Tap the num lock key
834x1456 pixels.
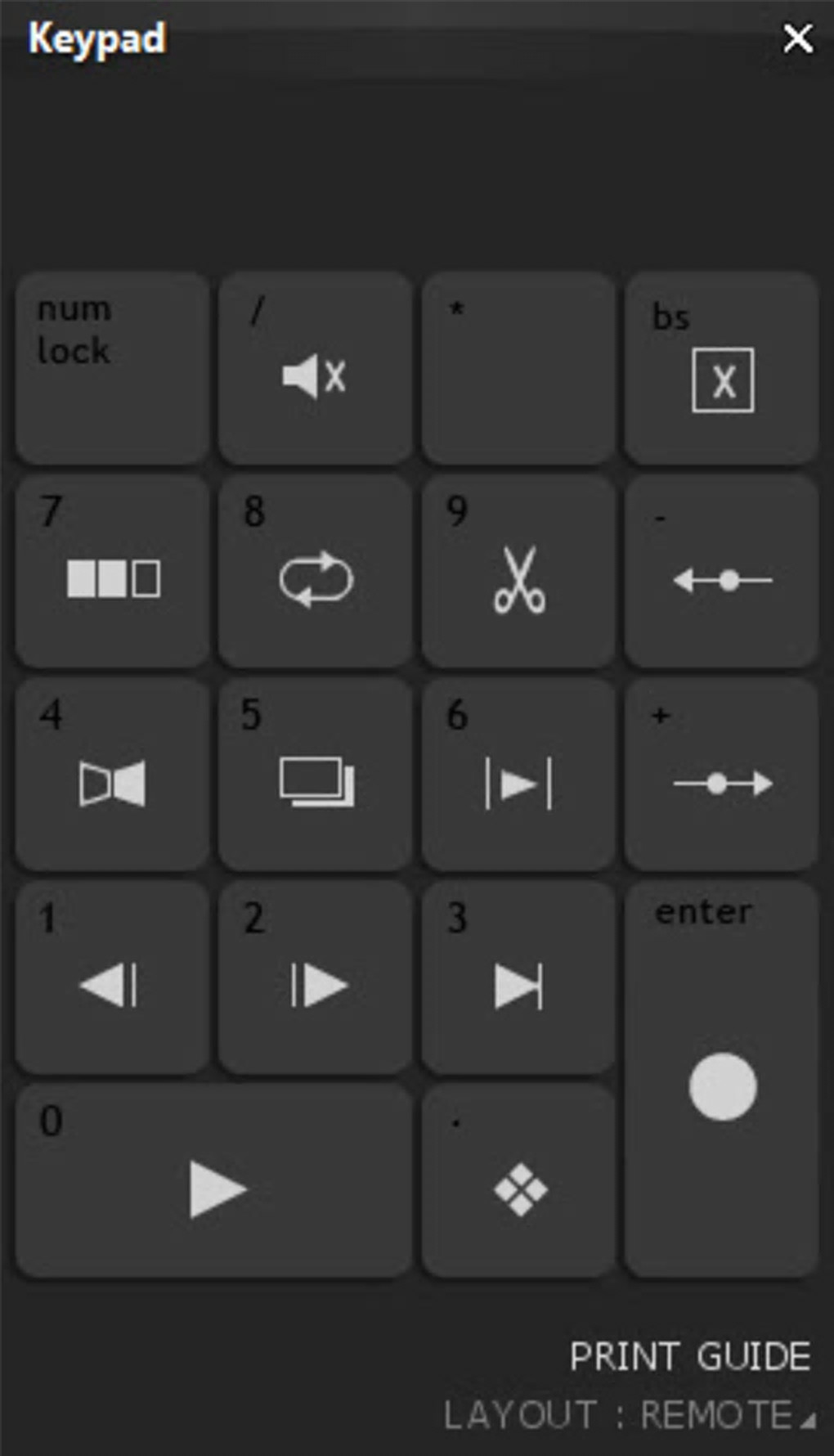click(112, 368)
